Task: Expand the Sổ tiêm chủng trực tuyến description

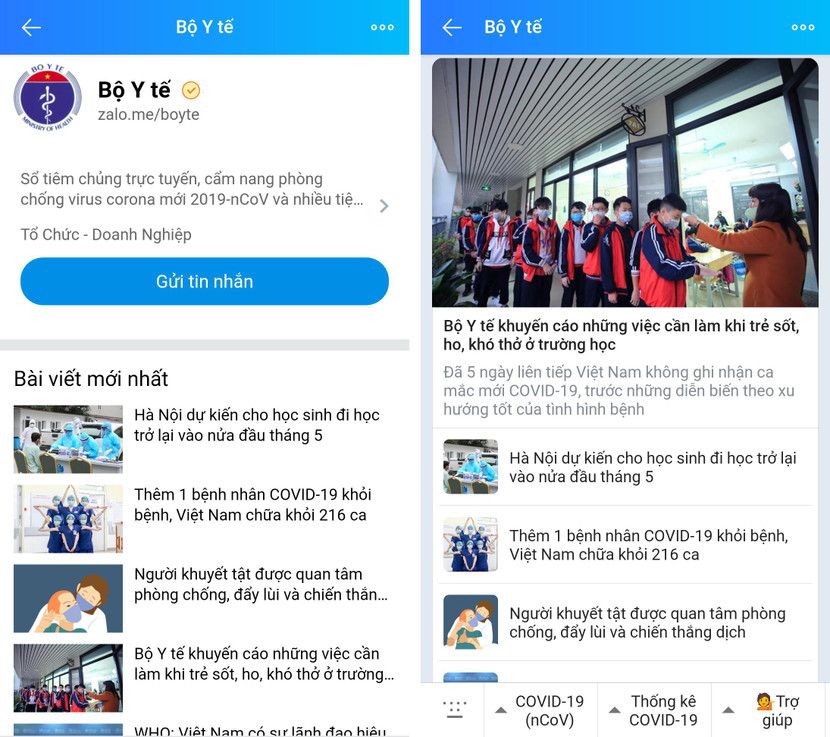Action: pos(384,206)
